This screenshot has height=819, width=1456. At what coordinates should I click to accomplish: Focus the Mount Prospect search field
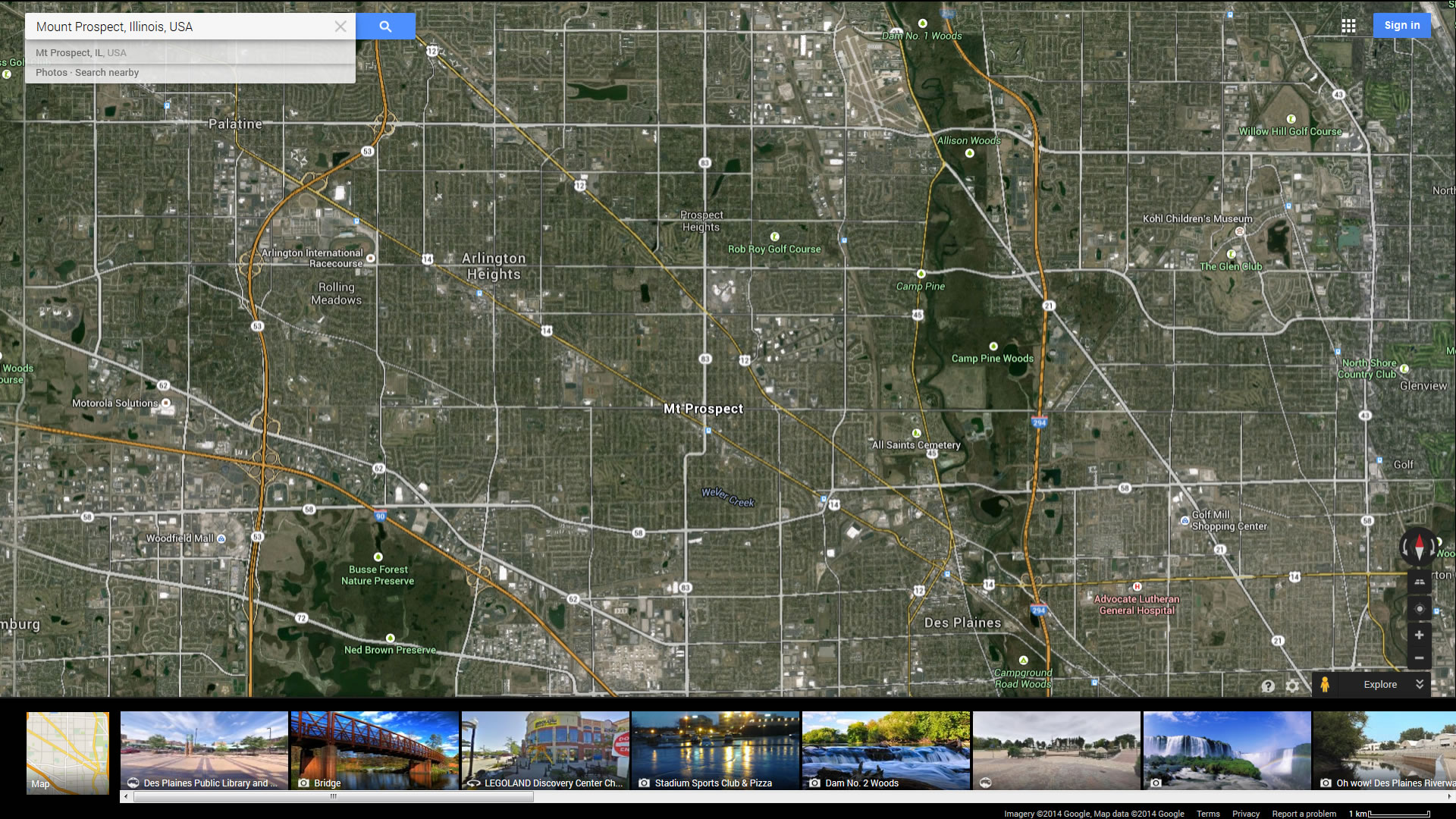(182, 27)
